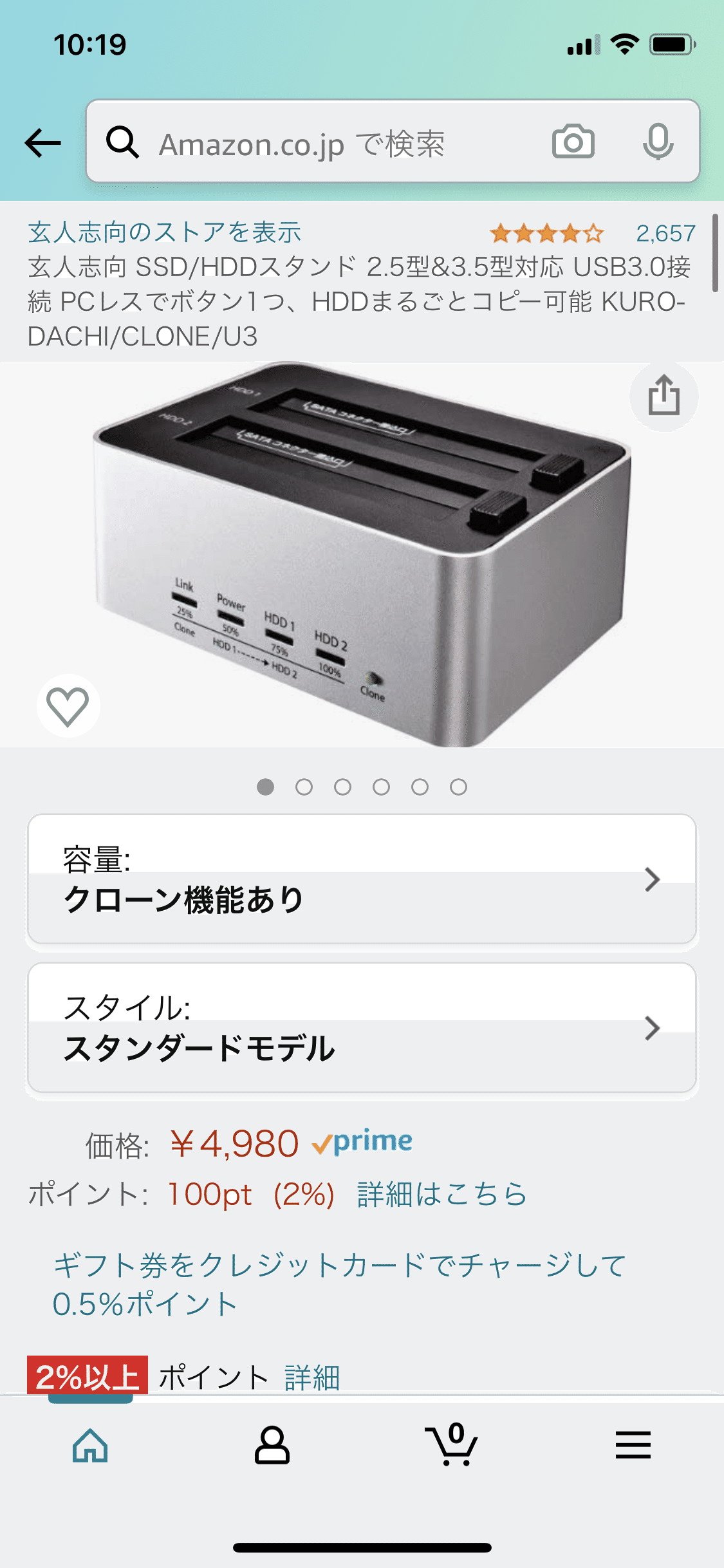Expand the 容量 option selector

(x=362, y=879)
